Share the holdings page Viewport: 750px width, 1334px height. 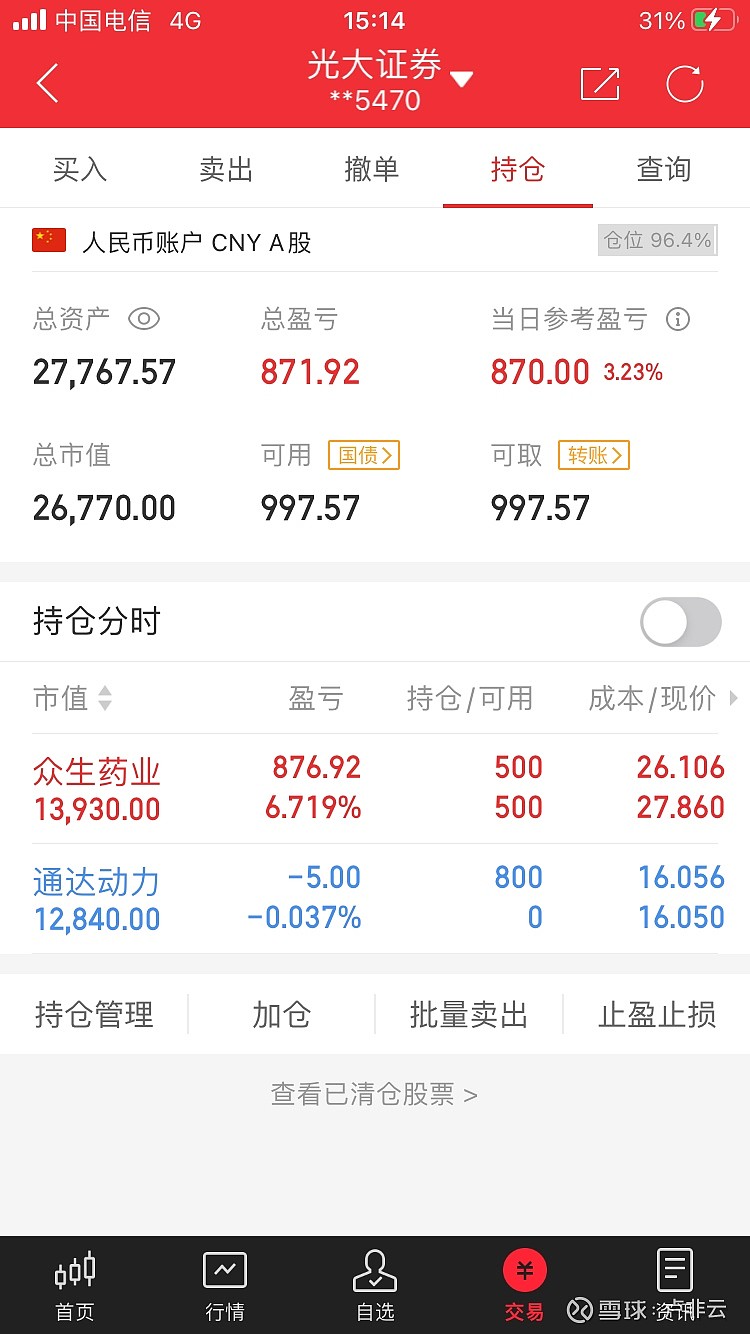coord(600,83)
